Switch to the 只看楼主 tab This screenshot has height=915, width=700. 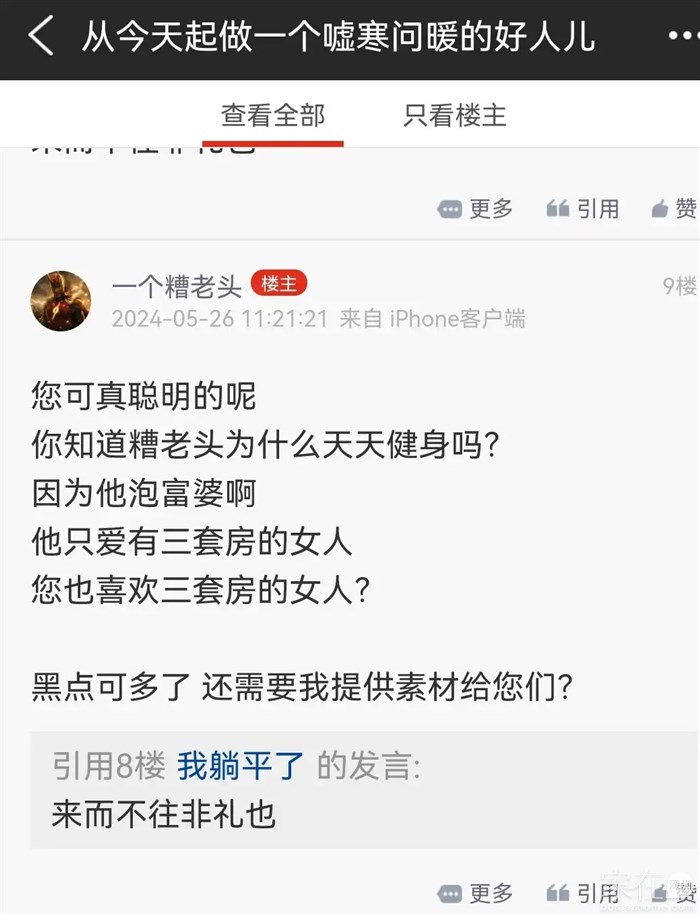(x=455, y=115)
